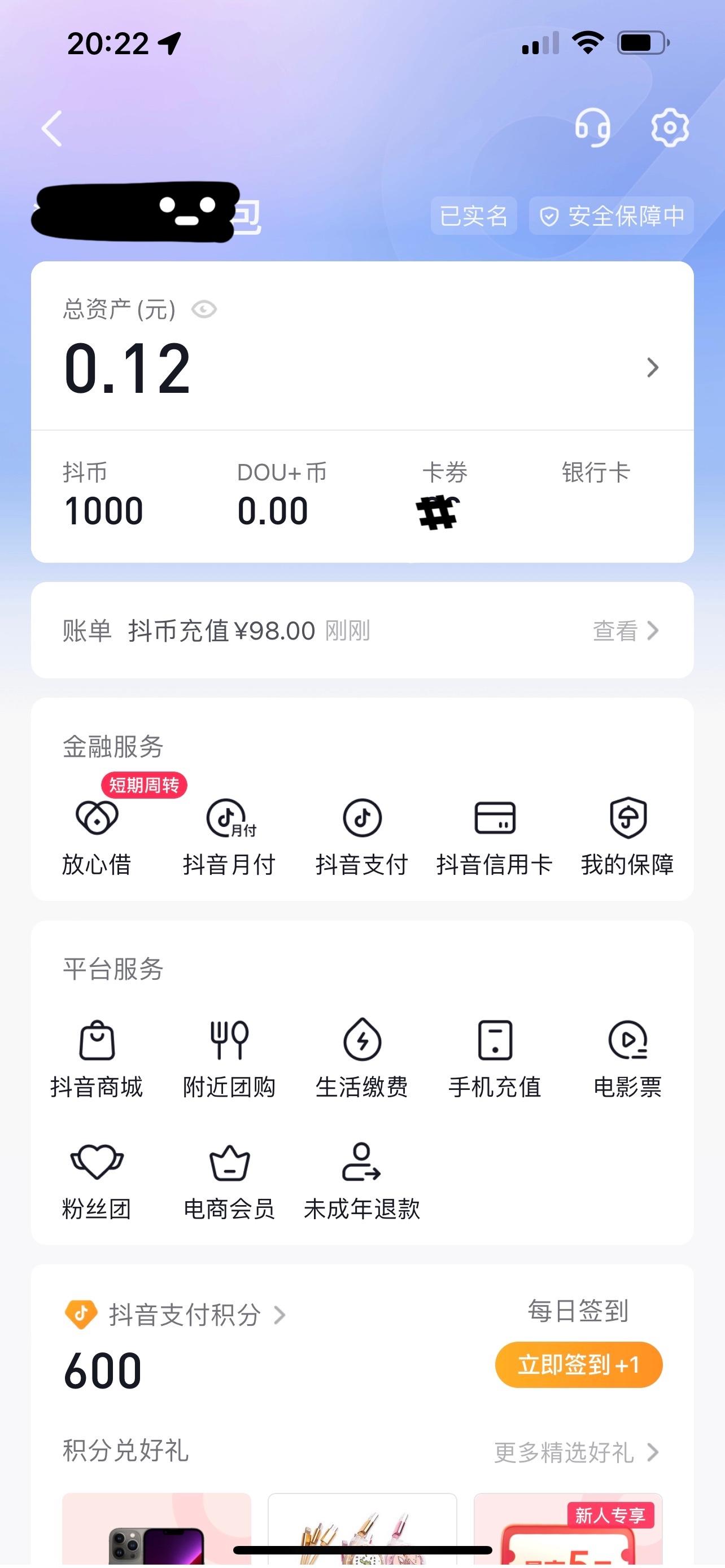Image resolution: width=725 pixels, height=1568 pixels.
Task: Open wallet settings gear
Action: coord(670,127)
